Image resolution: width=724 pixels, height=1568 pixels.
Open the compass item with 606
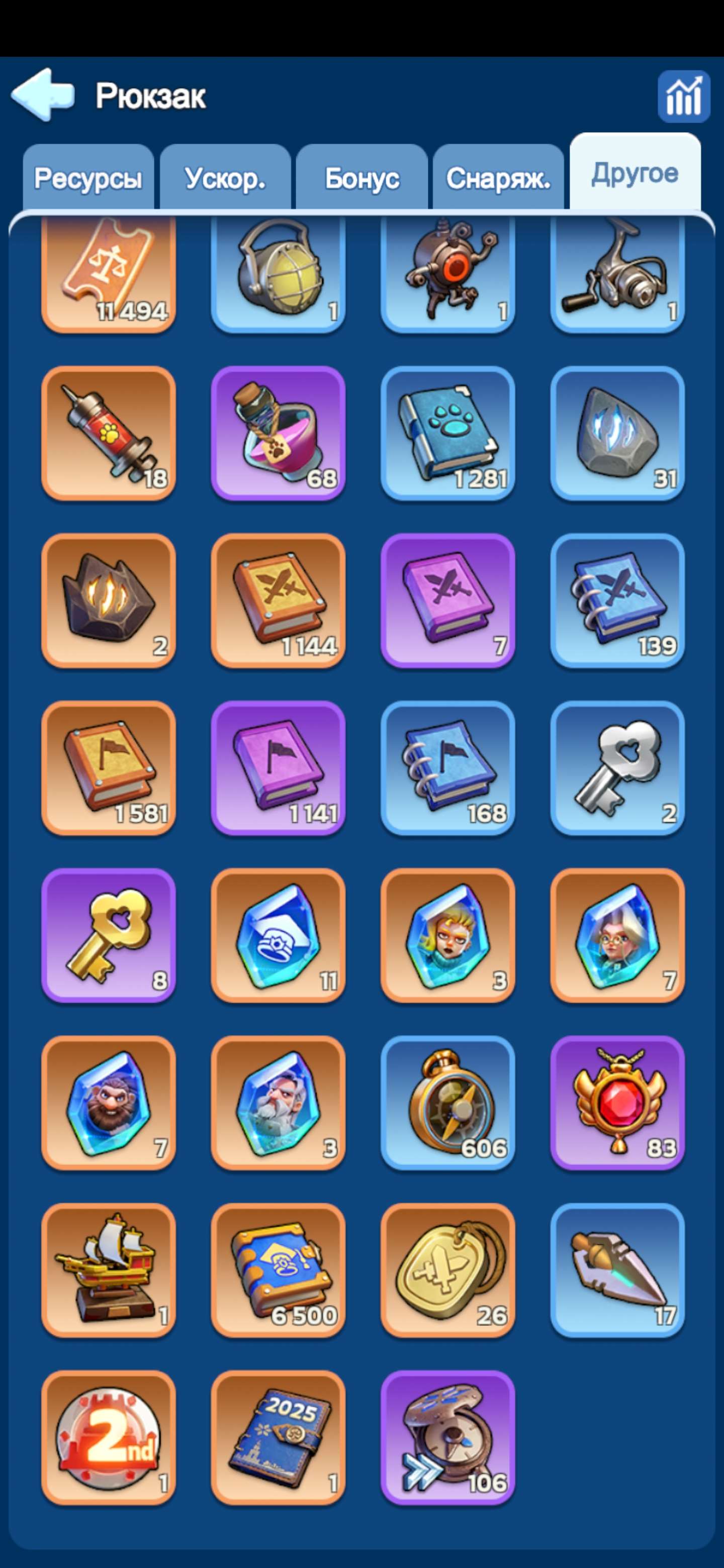(447, 1102)
